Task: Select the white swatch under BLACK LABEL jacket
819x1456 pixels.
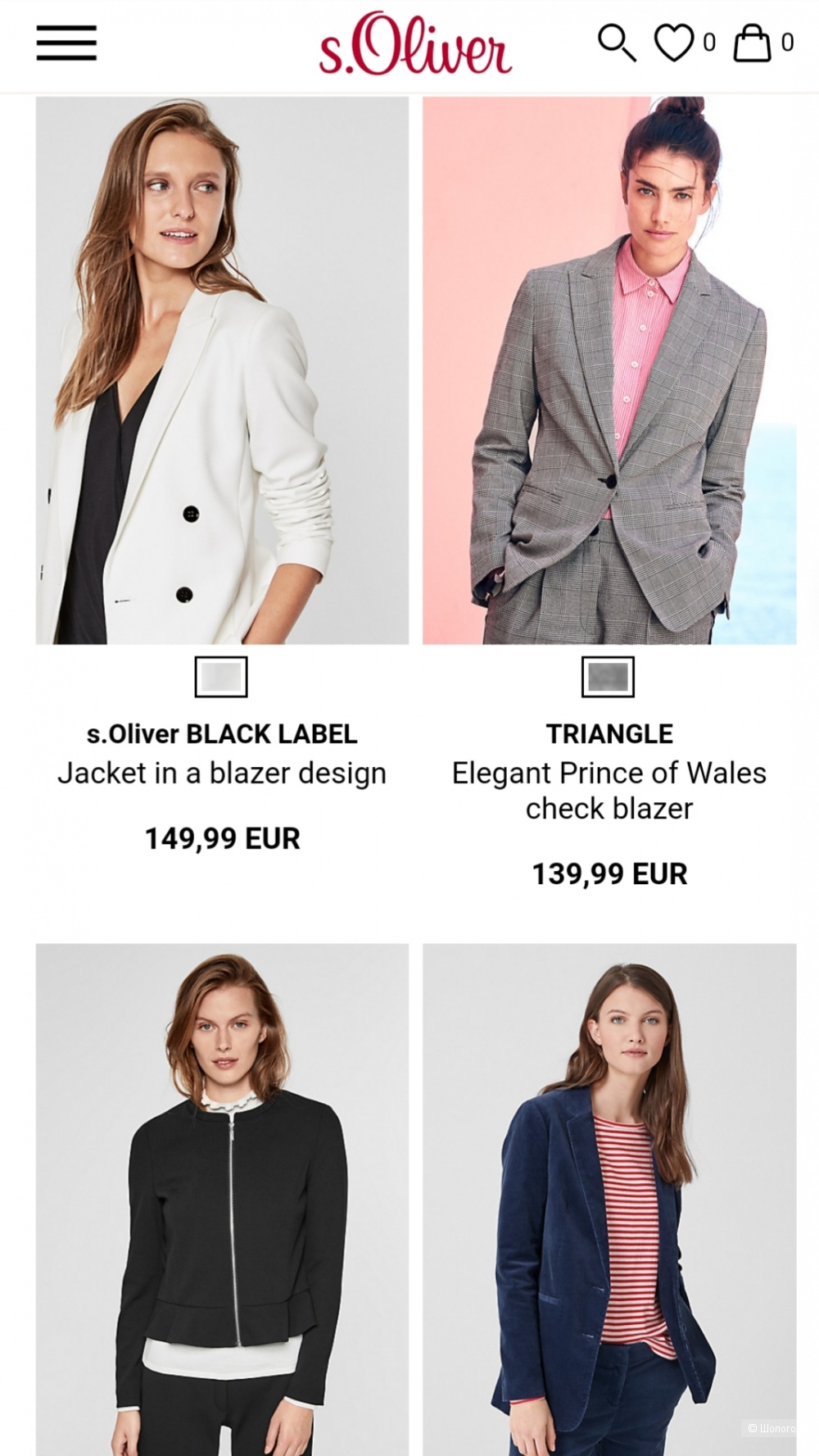Action: coord(221,677)
